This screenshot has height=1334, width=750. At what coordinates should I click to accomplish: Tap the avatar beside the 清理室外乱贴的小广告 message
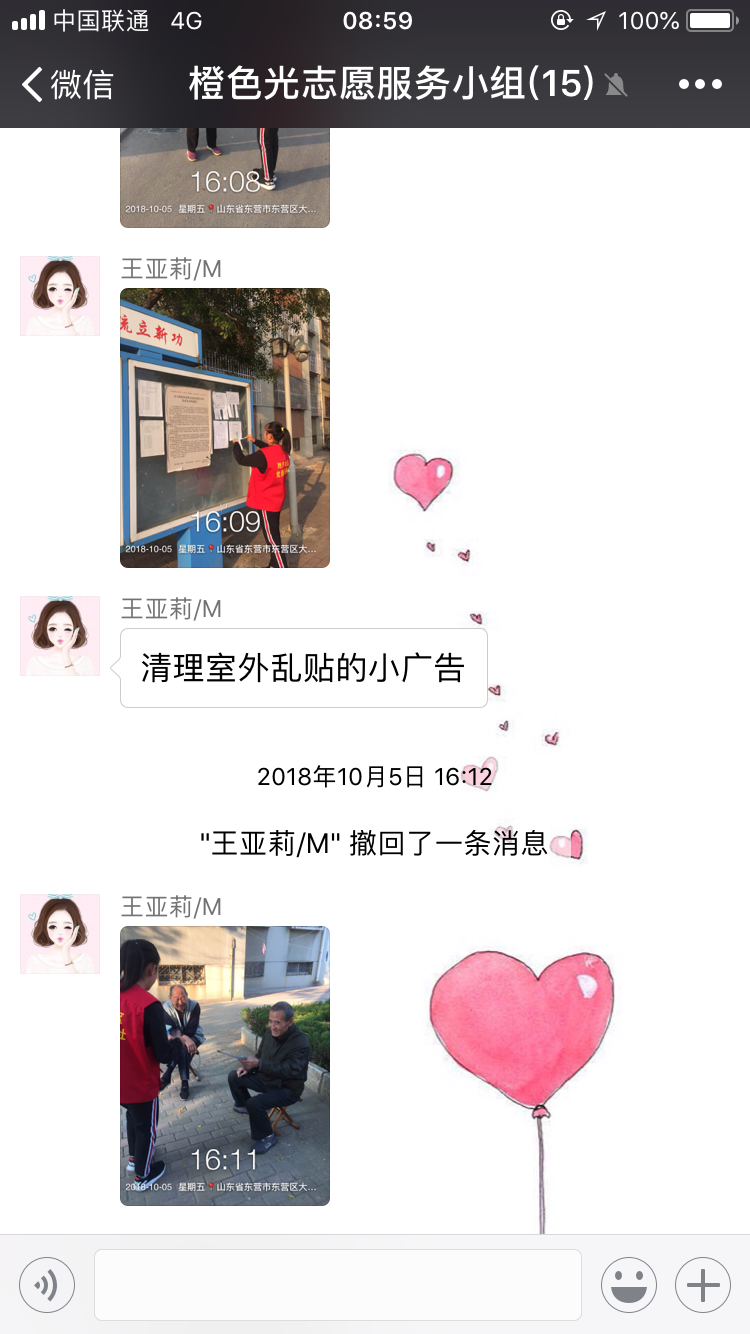(x=60, y=636)
